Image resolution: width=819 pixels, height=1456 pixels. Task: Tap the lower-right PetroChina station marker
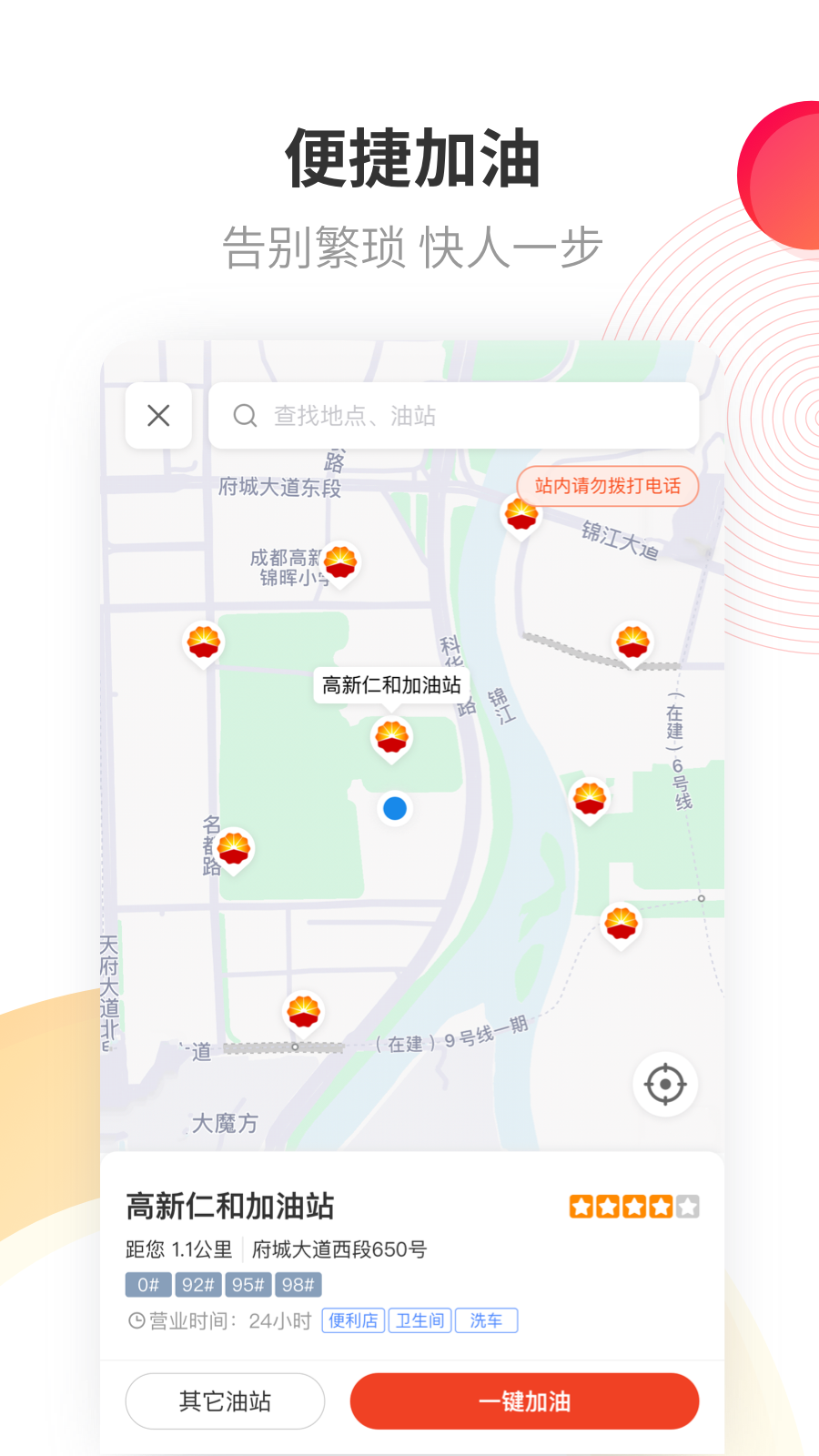tap(622, 923)
